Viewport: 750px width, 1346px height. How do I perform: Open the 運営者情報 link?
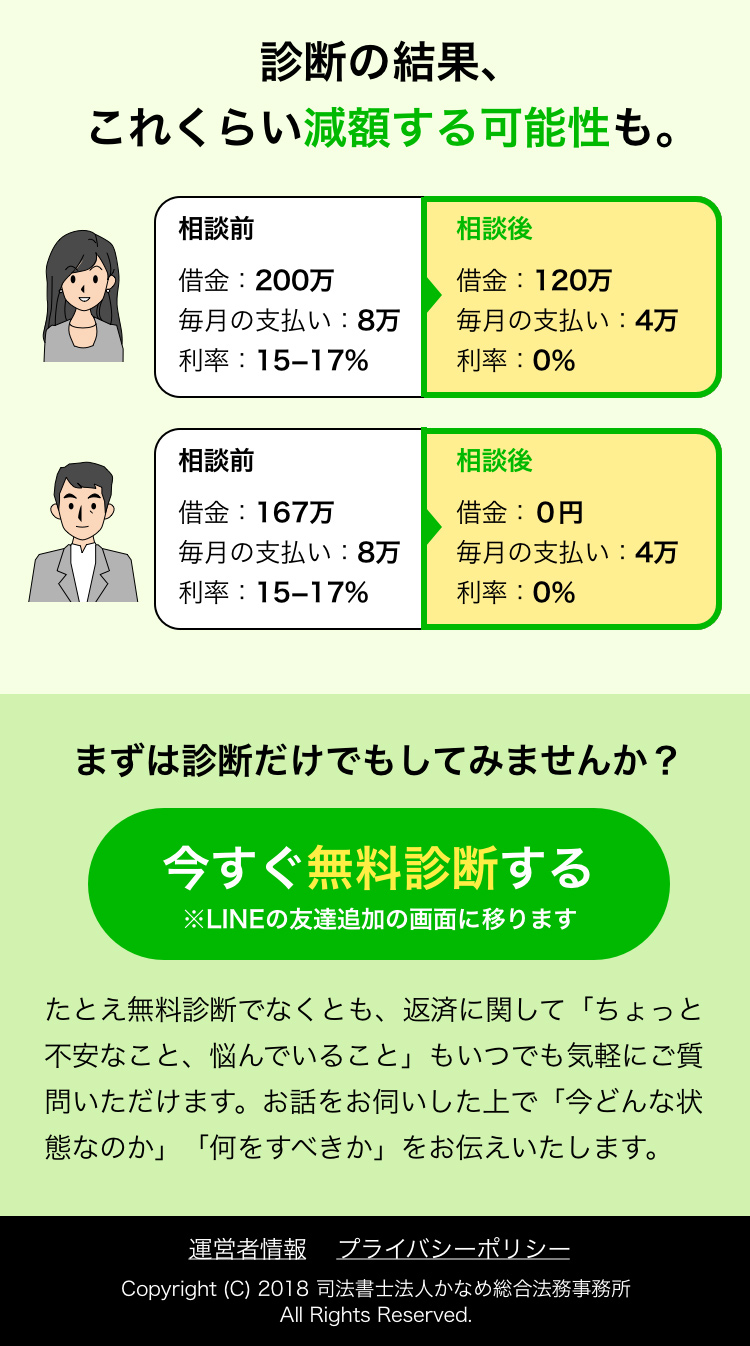(247, 1249)
